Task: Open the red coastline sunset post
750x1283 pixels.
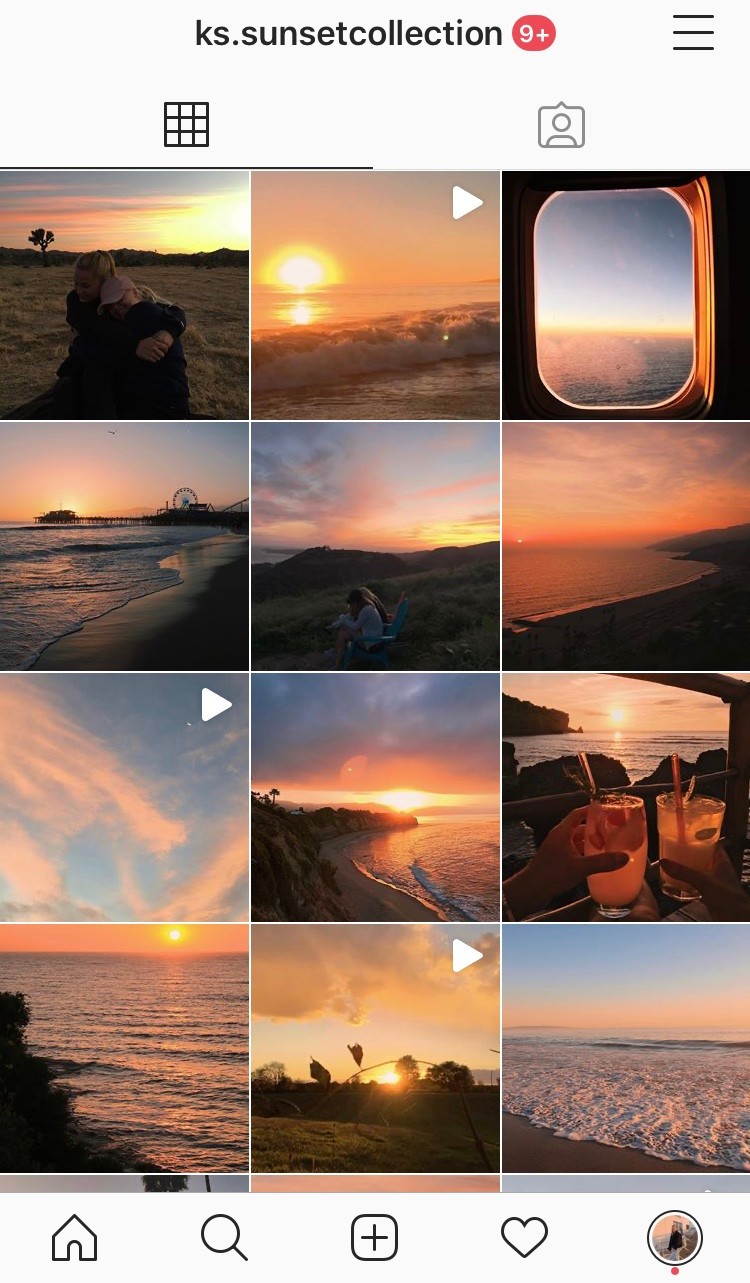Action: pos(626,546)
